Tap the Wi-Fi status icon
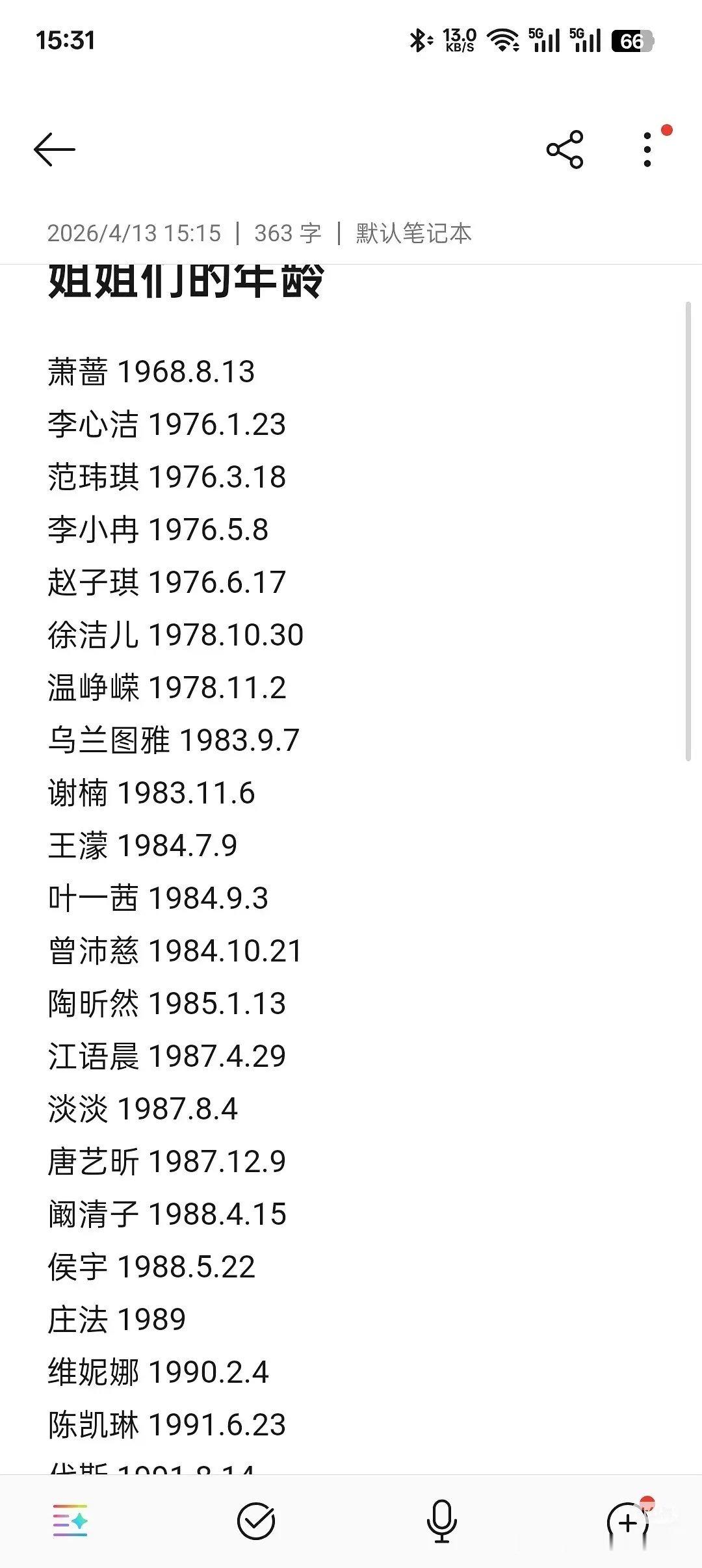Viewport: 702px width, 1568px height. [502, 40]
